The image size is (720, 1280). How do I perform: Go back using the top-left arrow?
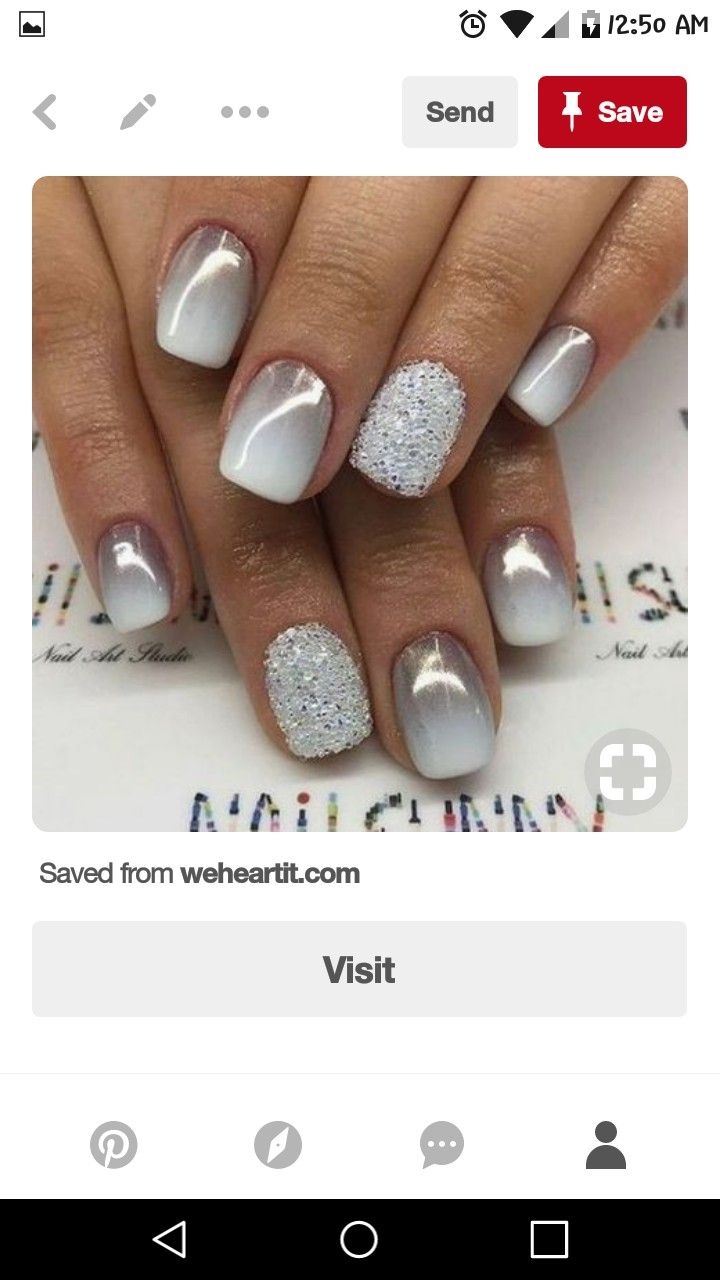click(45, 112)
